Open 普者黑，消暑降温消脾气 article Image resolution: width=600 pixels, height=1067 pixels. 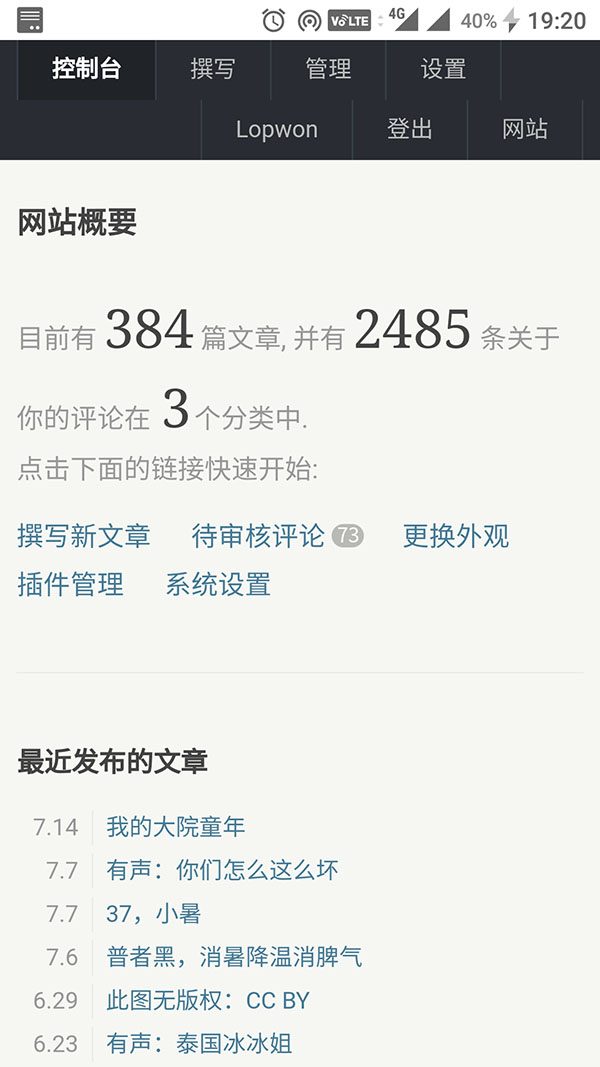(235, 958)
